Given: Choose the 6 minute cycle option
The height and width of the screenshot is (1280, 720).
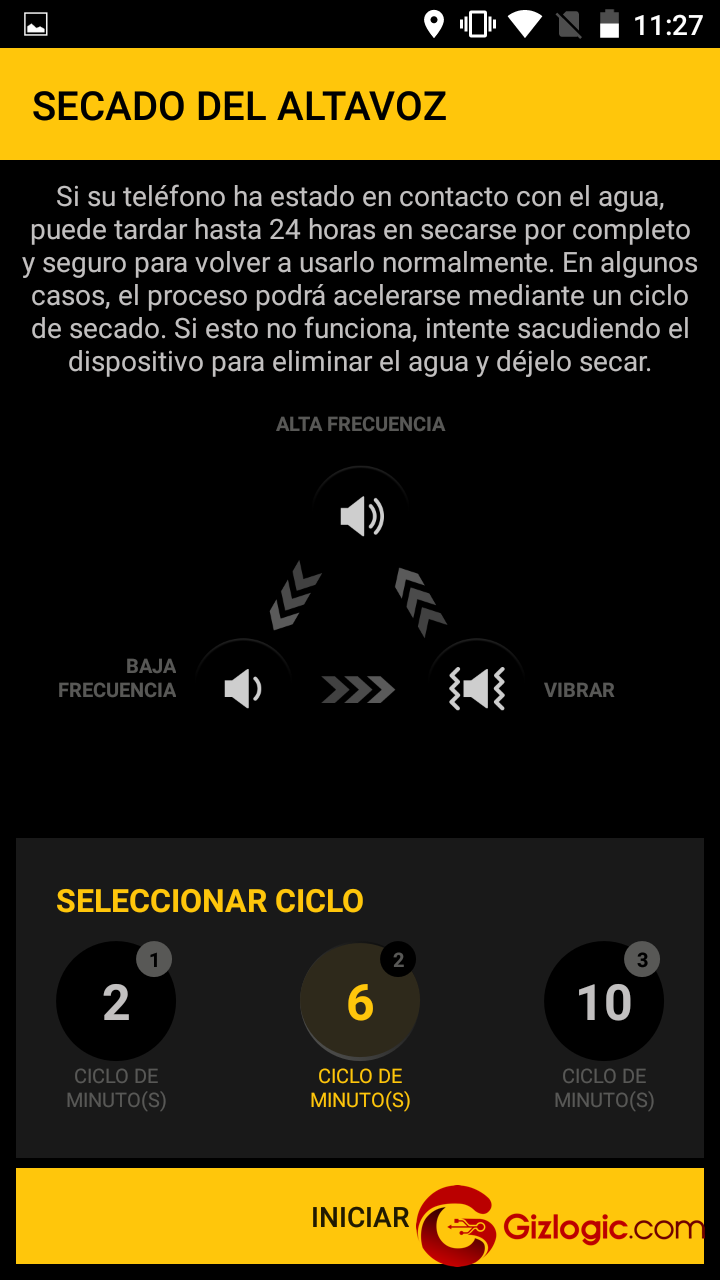Looking at the screenshot, I should pos(360,1001).
